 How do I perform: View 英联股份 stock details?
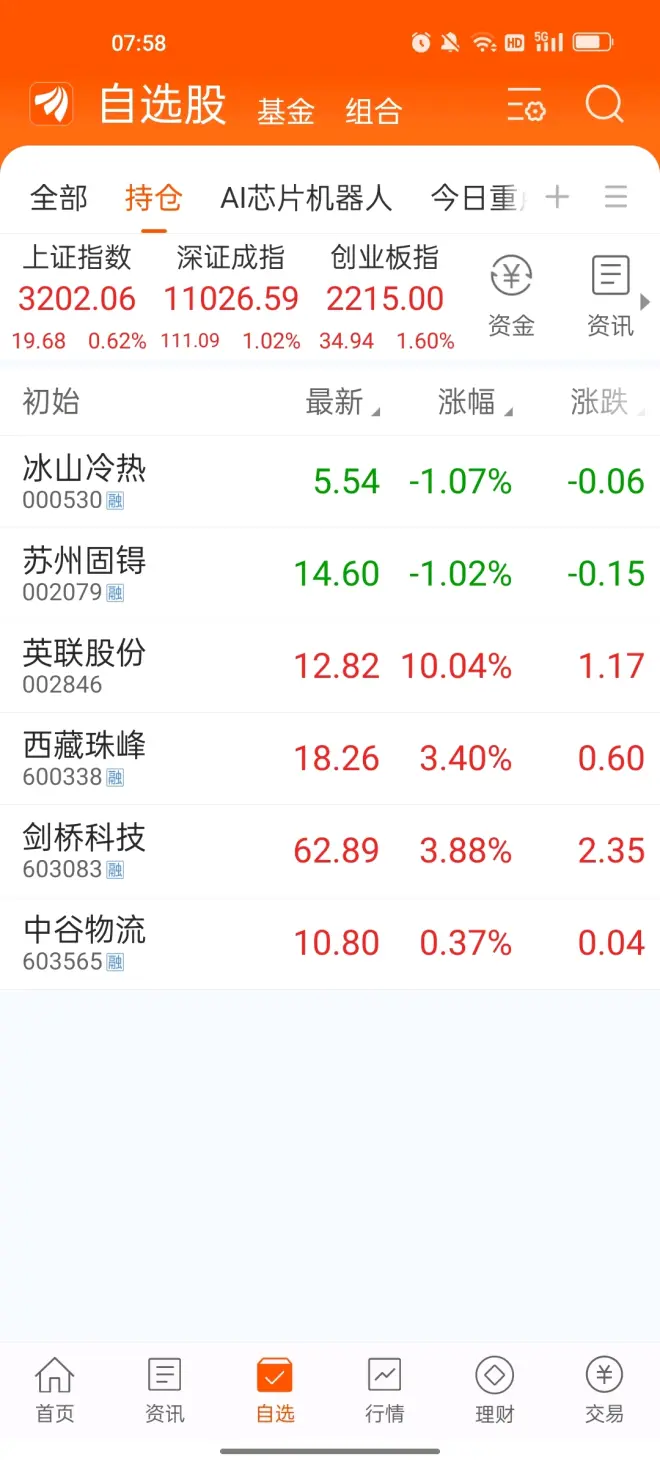coord(85,666)
